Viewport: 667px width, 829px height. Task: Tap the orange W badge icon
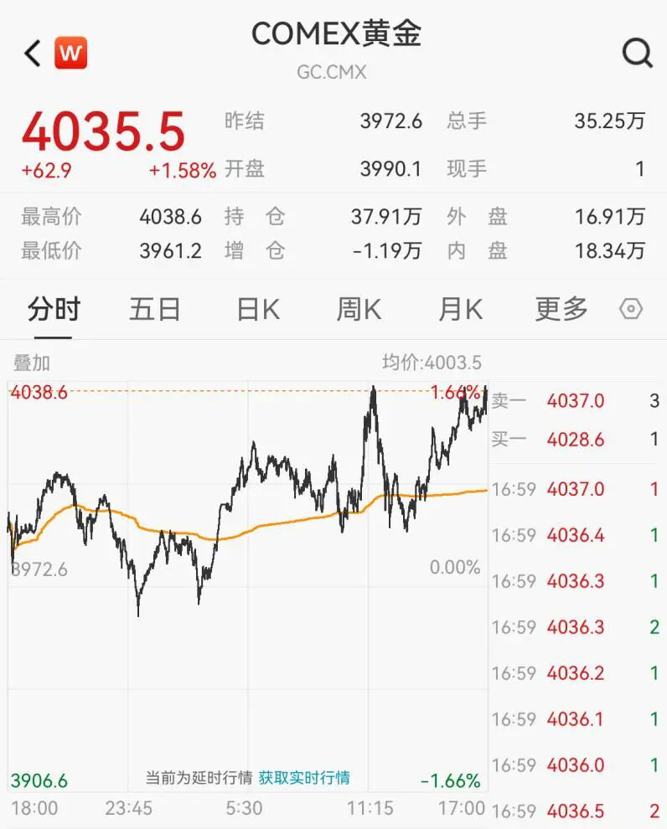point(70,53)
